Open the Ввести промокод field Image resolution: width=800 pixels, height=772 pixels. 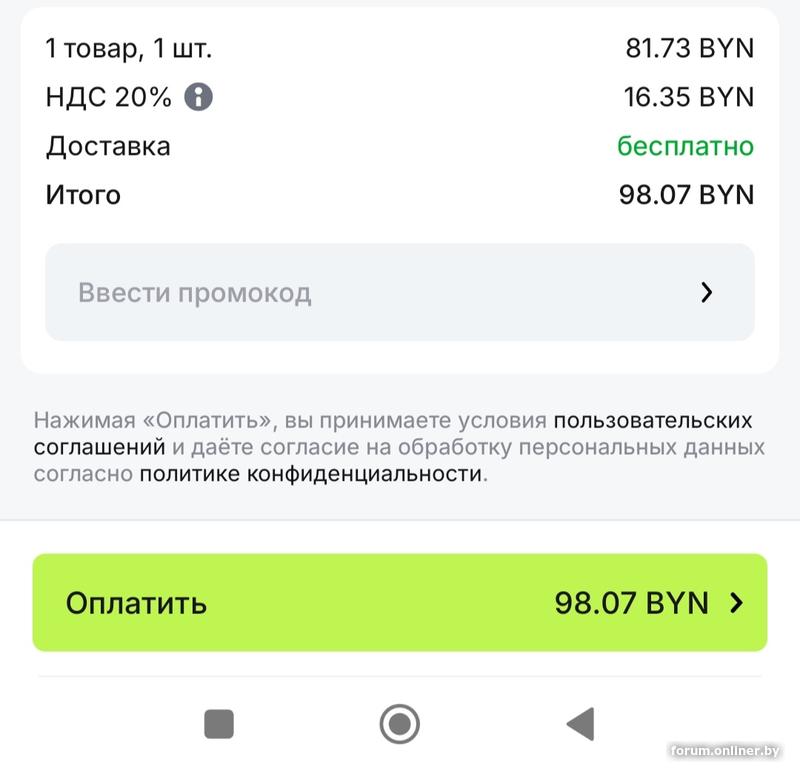tap(399, 293)
